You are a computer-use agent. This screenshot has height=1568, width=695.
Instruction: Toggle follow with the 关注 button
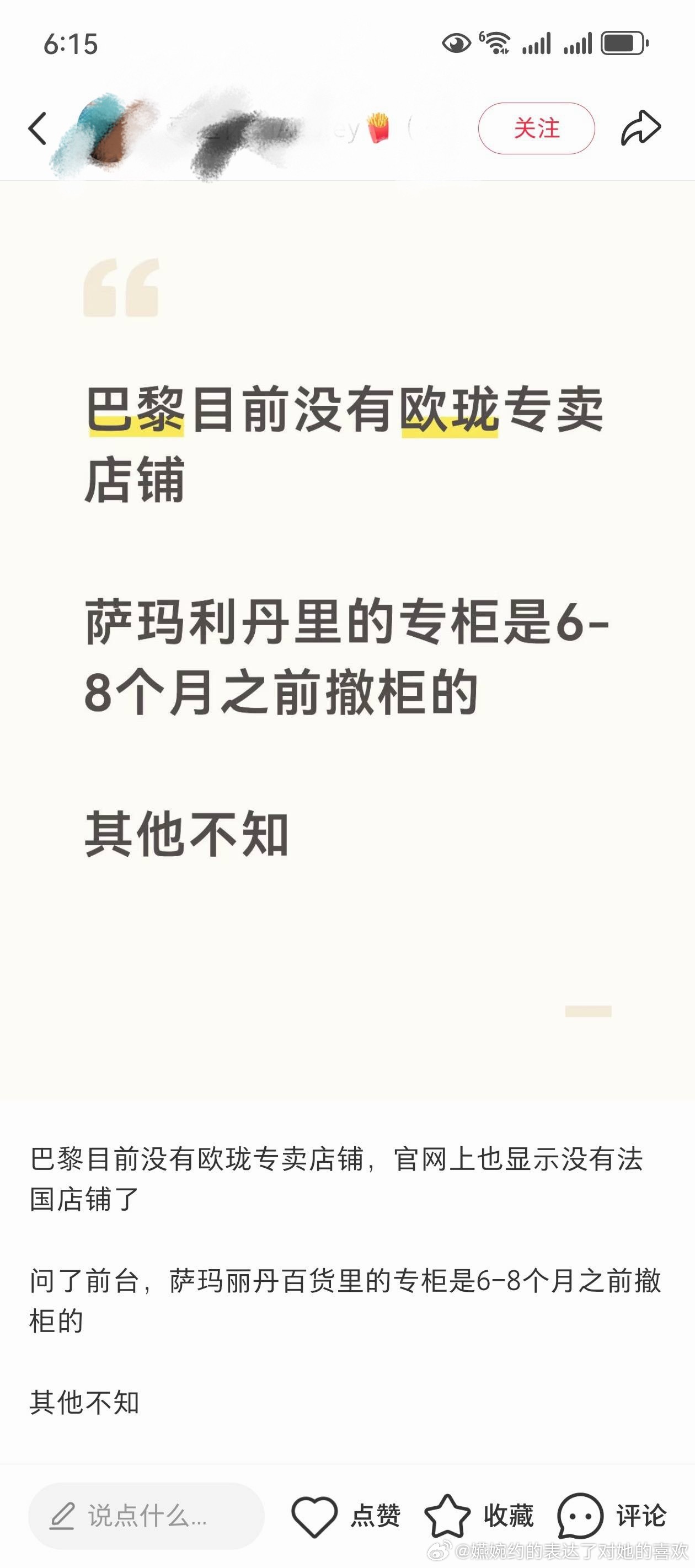click(x=538, y=129)
